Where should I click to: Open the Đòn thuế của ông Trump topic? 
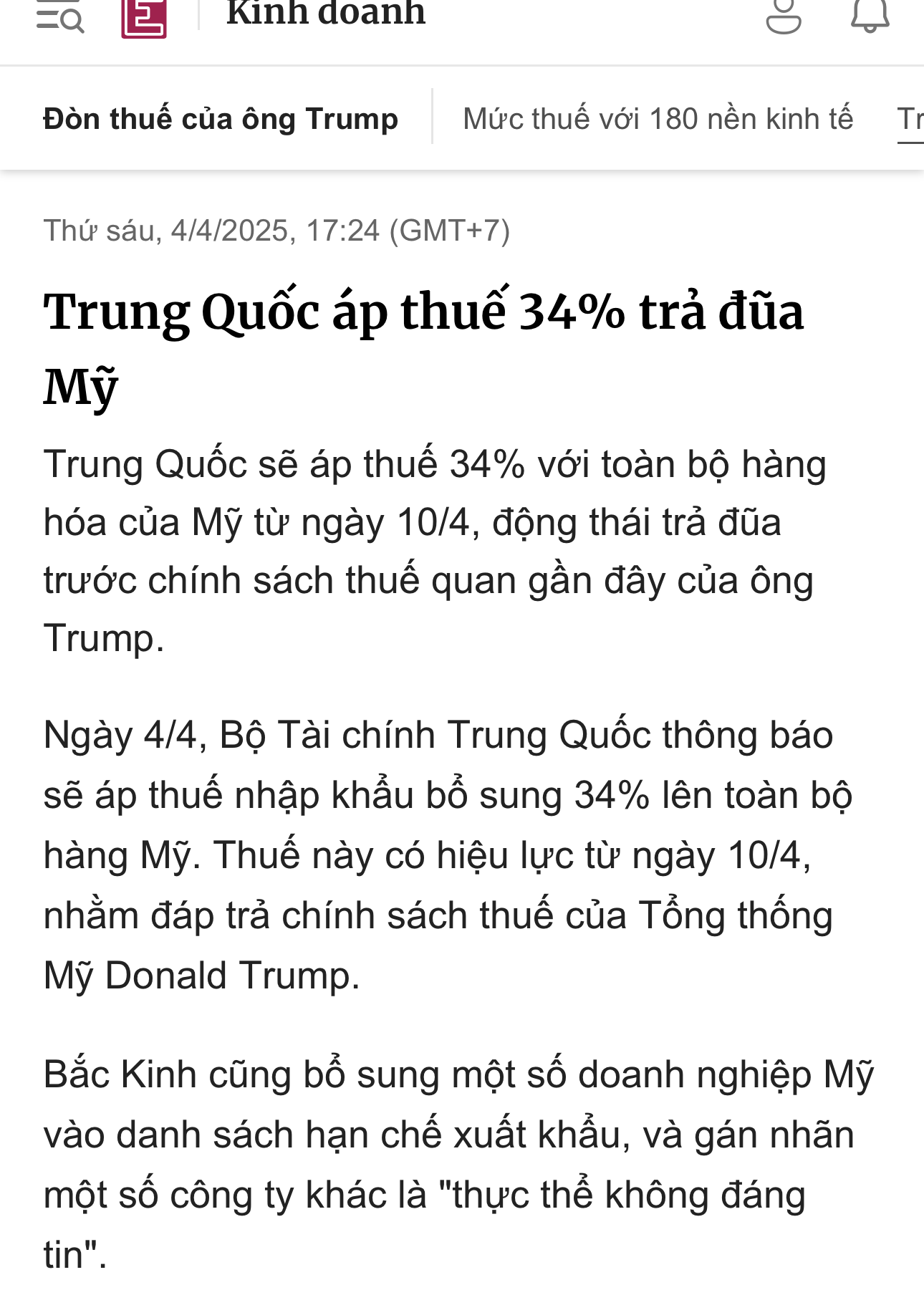click(x=221, y=119)
